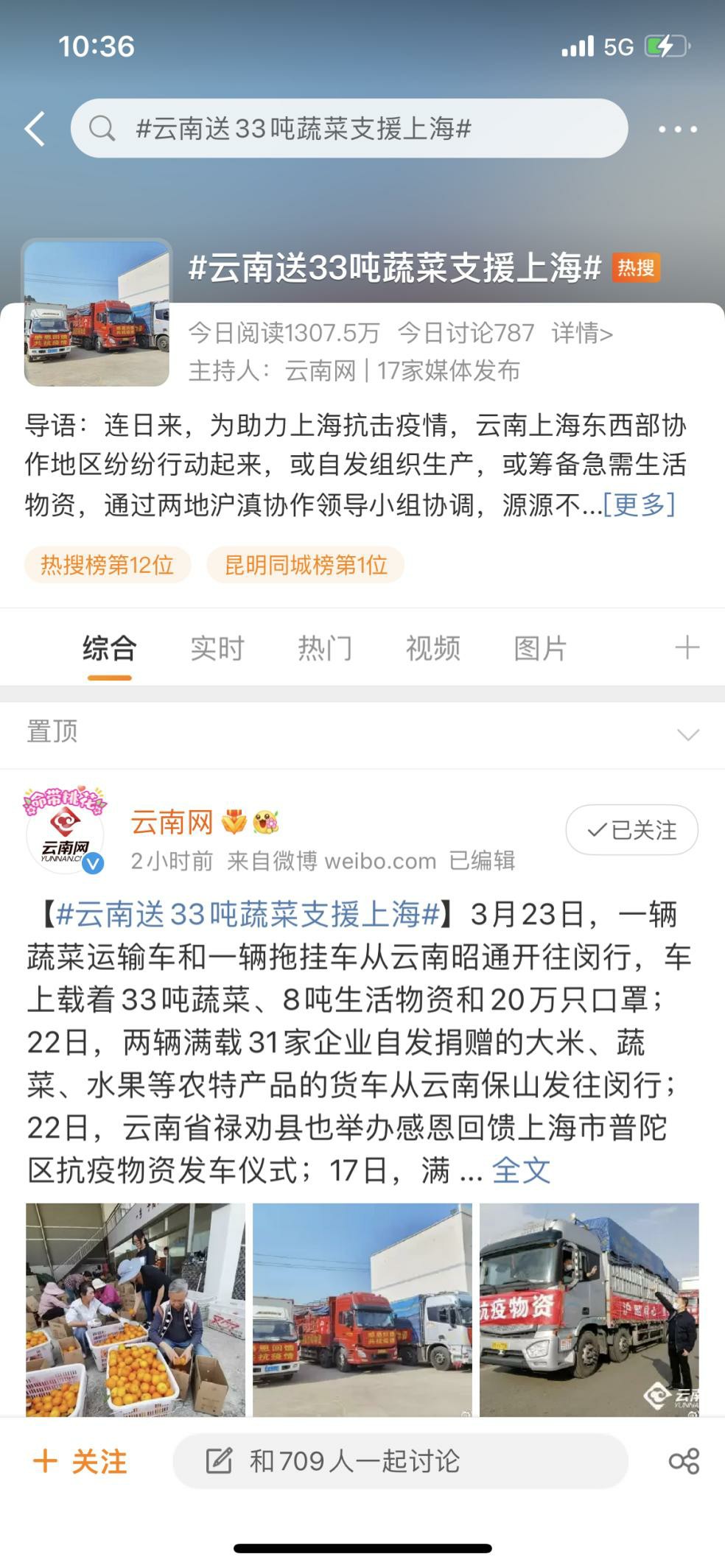Go back using the top-left arrow
The width and height of the screenshot is (725, 1568).
(x=35, y=129)
